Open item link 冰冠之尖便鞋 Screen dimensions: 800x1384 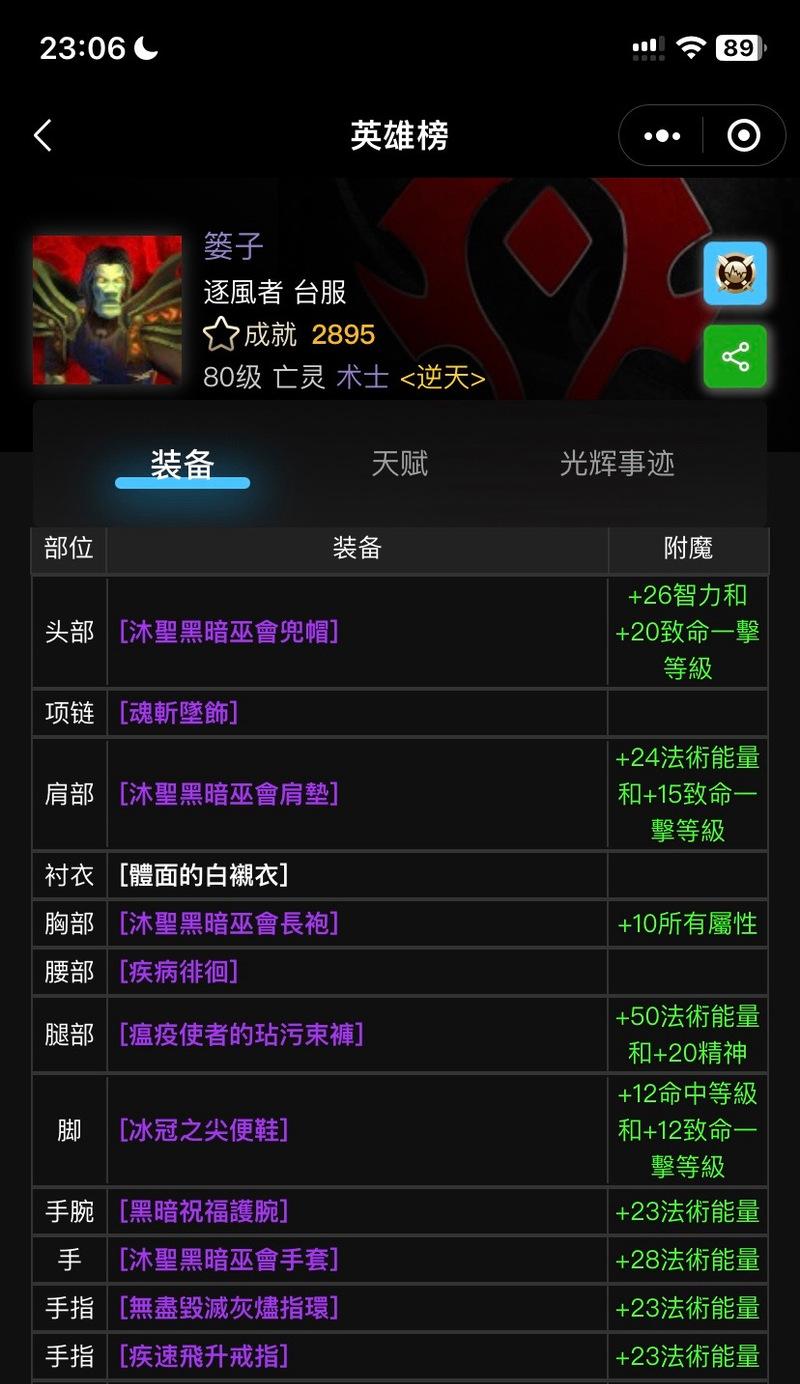tap(204, 1130)
